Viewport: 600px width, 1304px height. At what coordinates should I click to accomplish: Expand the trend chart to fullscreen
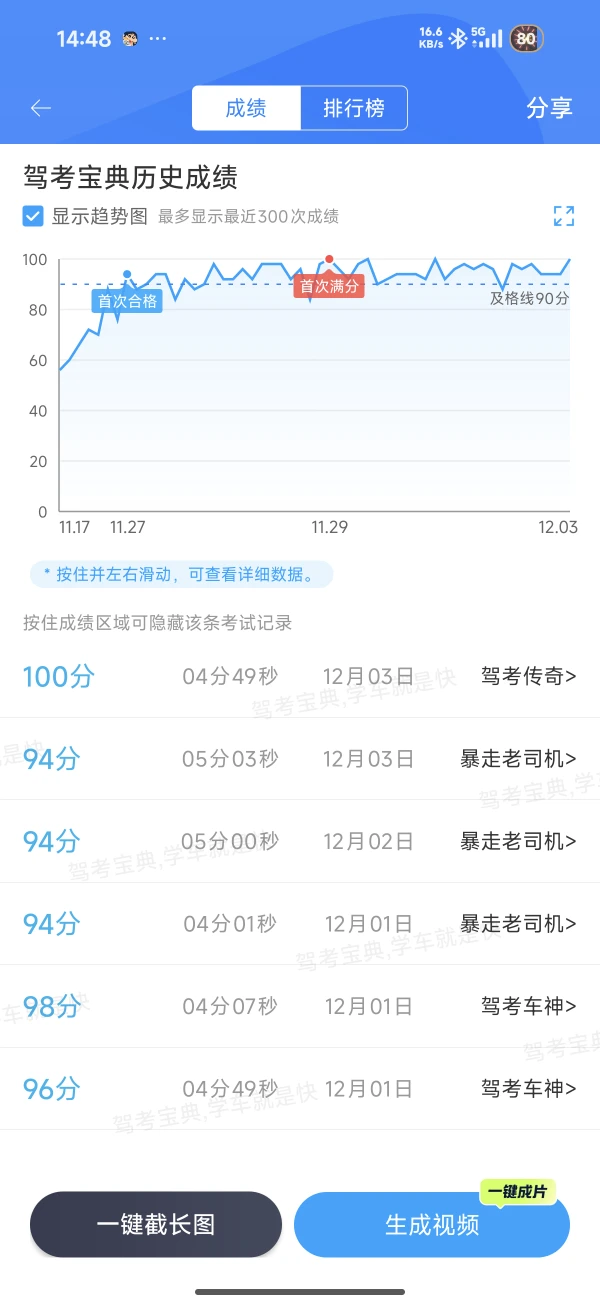[x=564, y=216]
